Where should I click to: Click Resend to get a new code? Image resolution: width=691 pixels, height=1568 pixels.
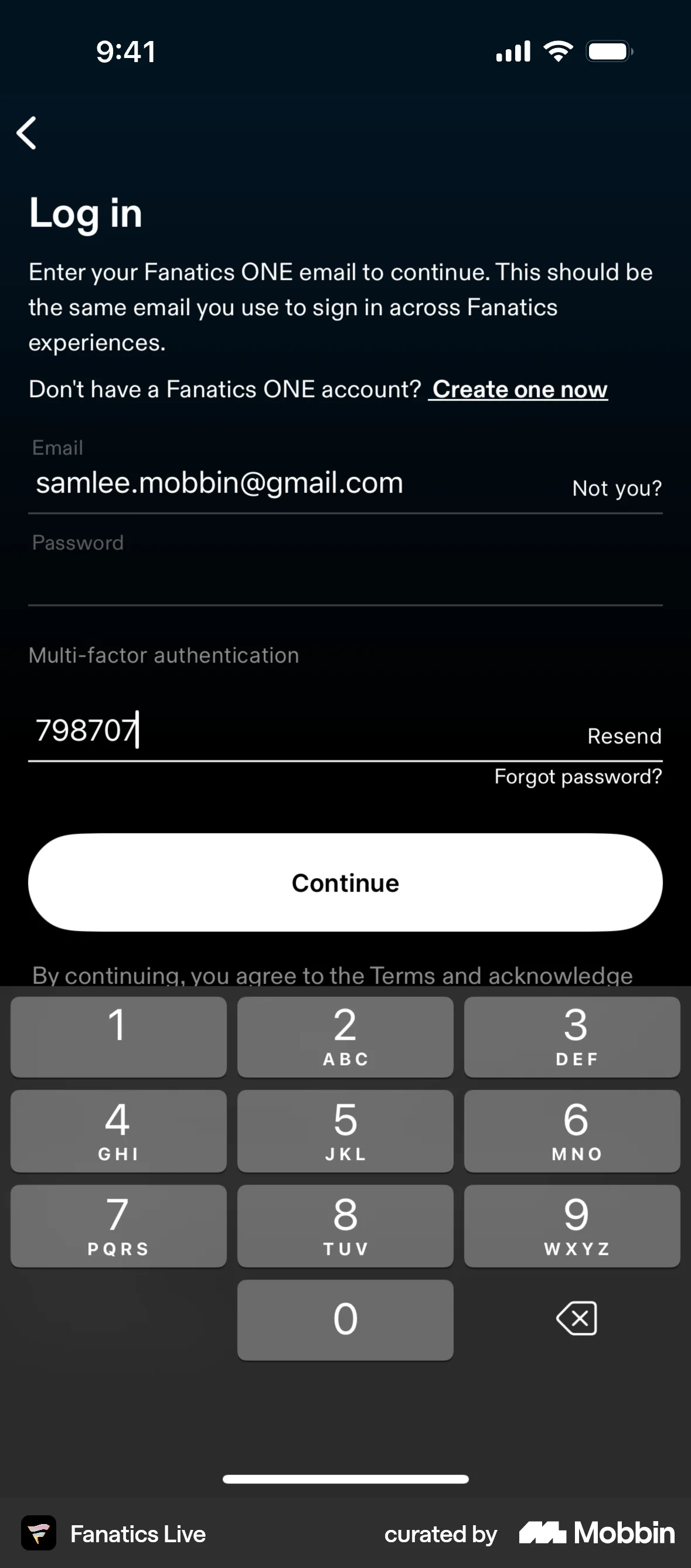click(x=624, y=735)
